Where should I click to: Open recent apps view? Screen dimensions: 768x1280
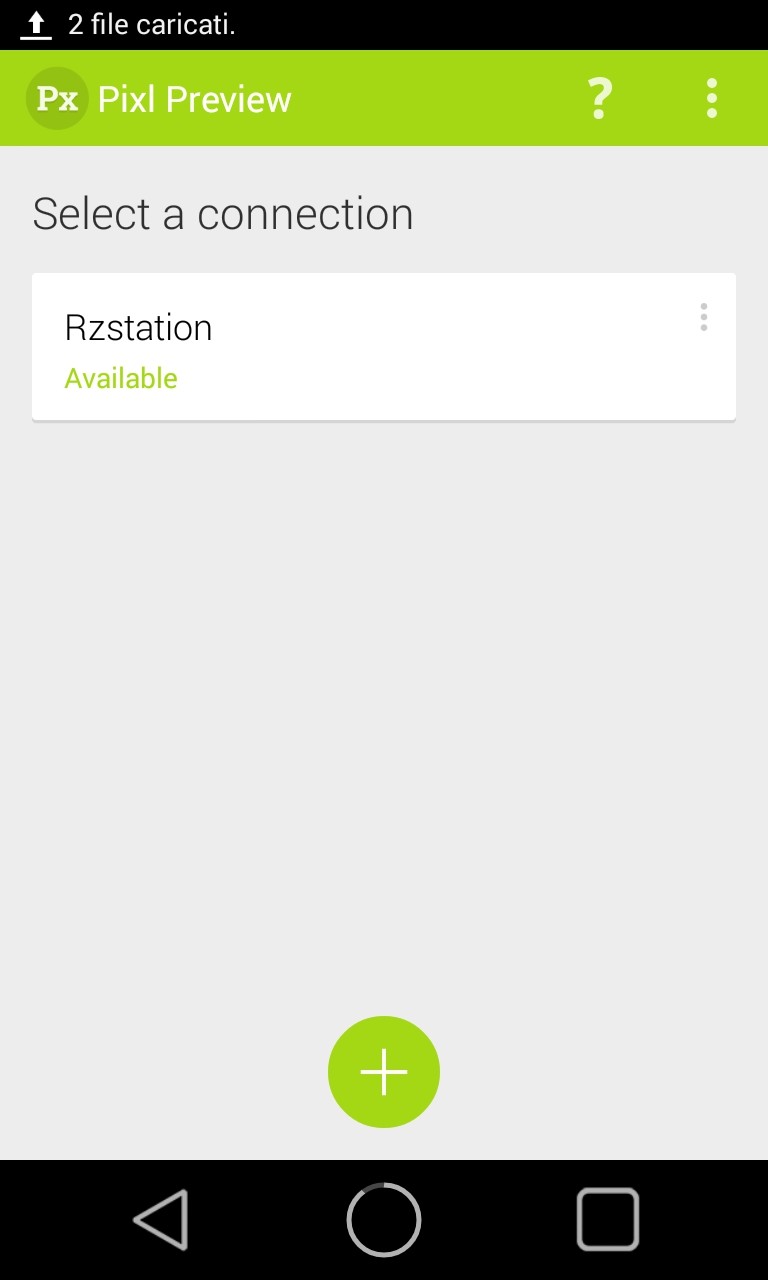(607, 1219)
